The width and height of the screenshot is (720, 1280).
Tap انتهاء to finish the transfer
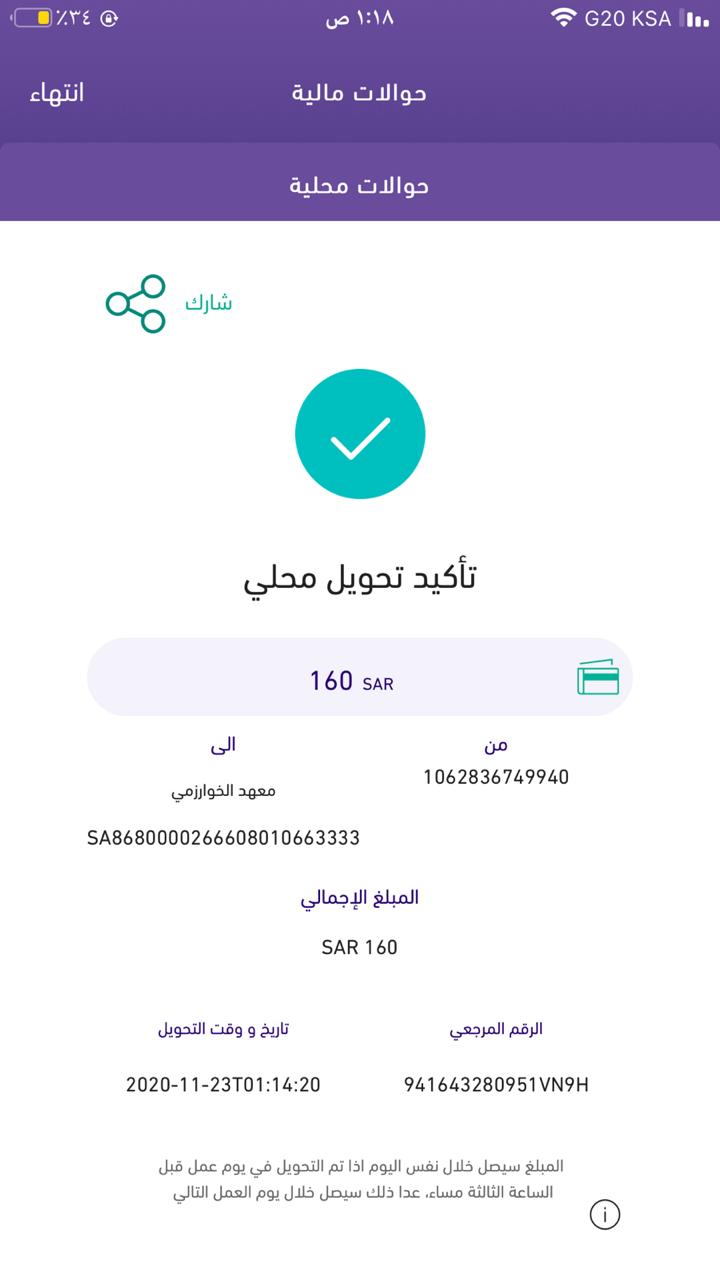[56, 93]
